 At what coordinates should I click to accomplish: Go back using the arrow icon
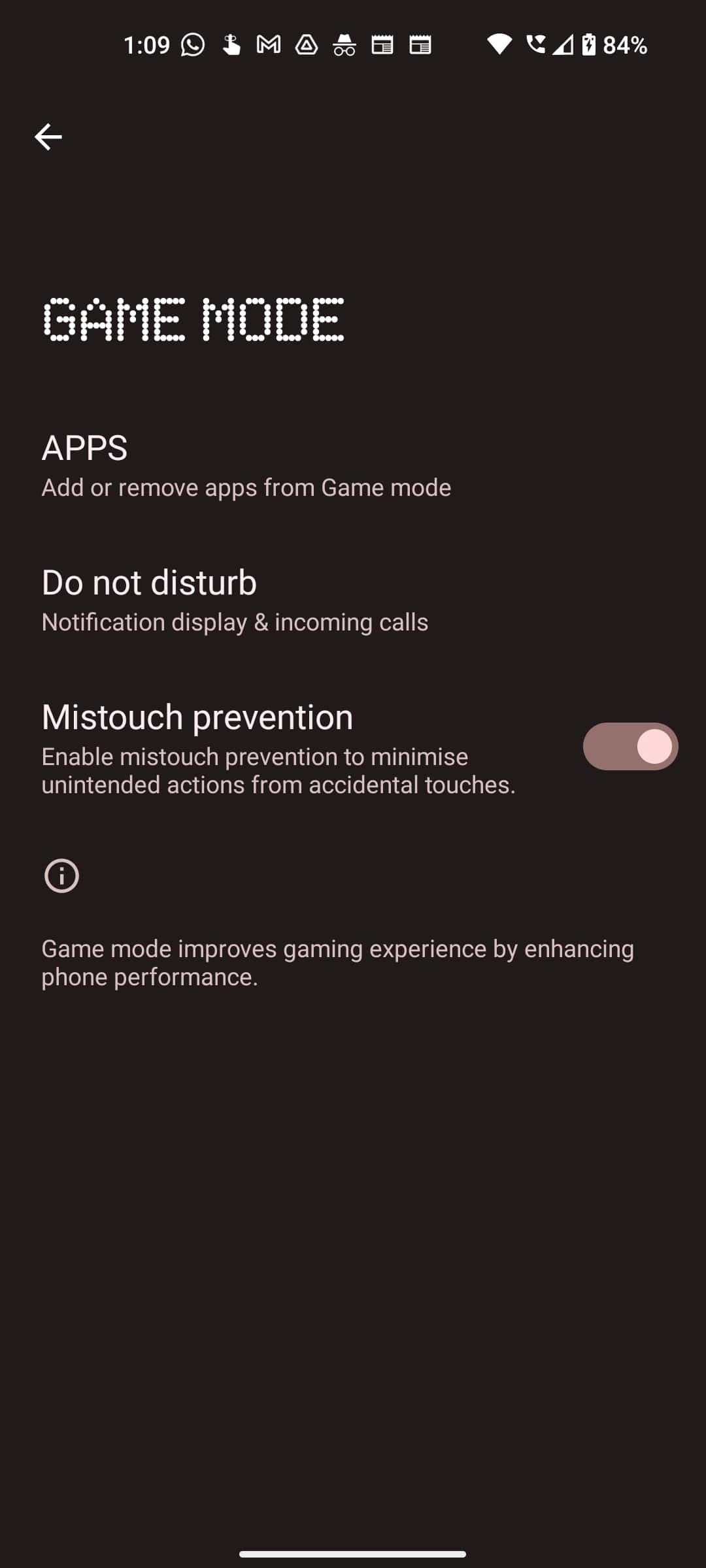click(48, 137)
